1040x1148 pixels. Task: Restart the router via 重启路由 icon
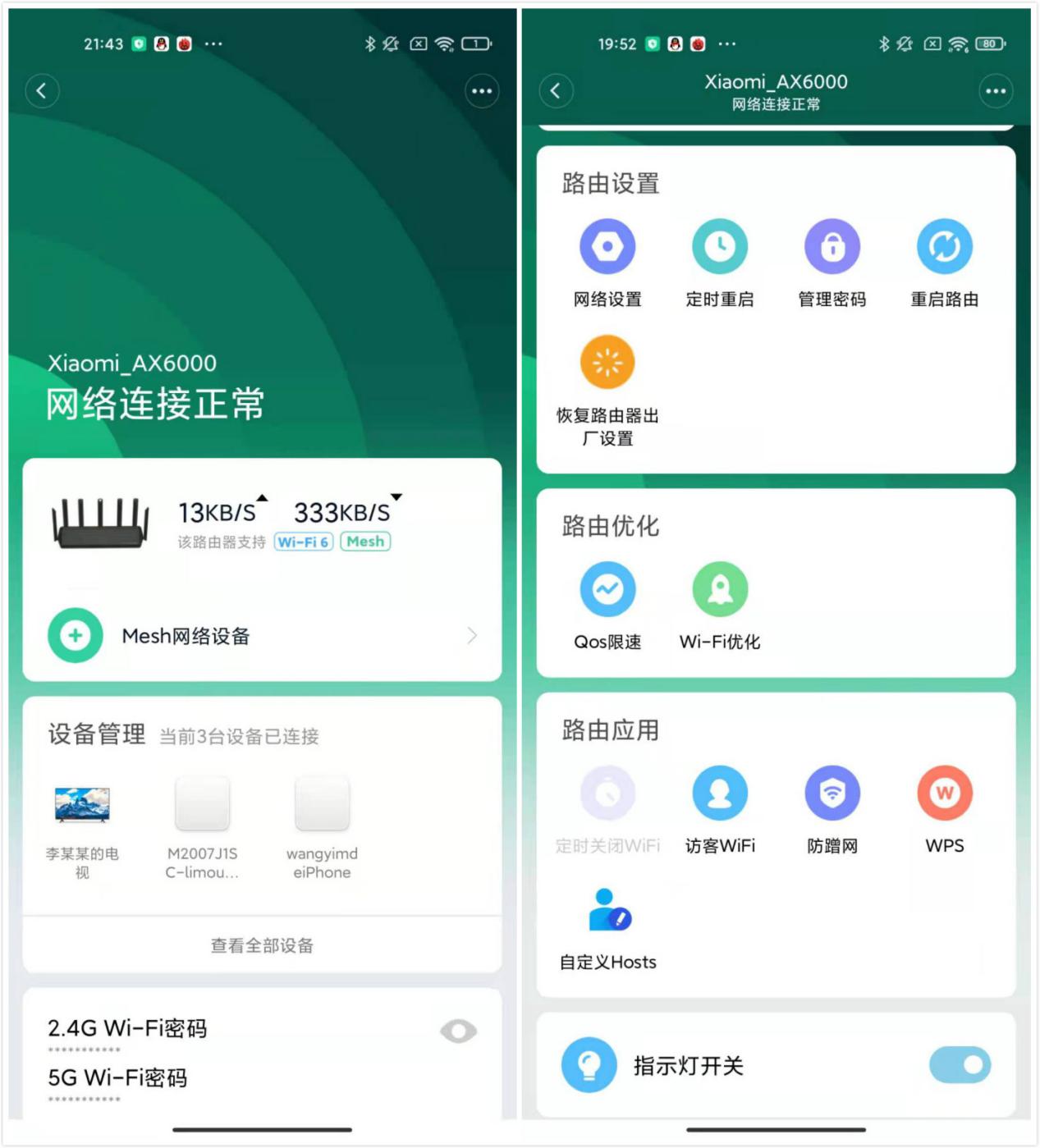pyautogui.click(x=945, y=245)
